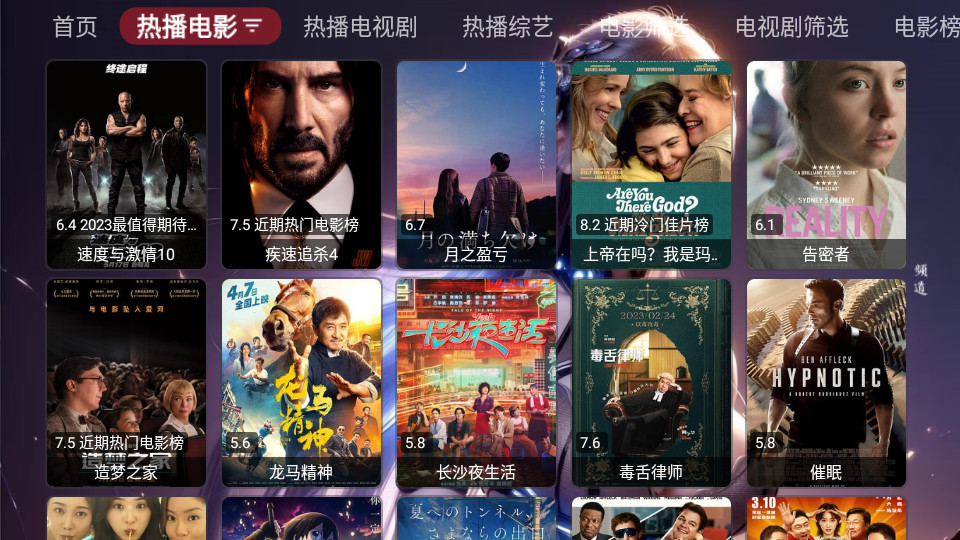This screenshot has height=540, width=960.
Task: Open the 上帝在吗？我是玛... movie card
Action: 651,165
